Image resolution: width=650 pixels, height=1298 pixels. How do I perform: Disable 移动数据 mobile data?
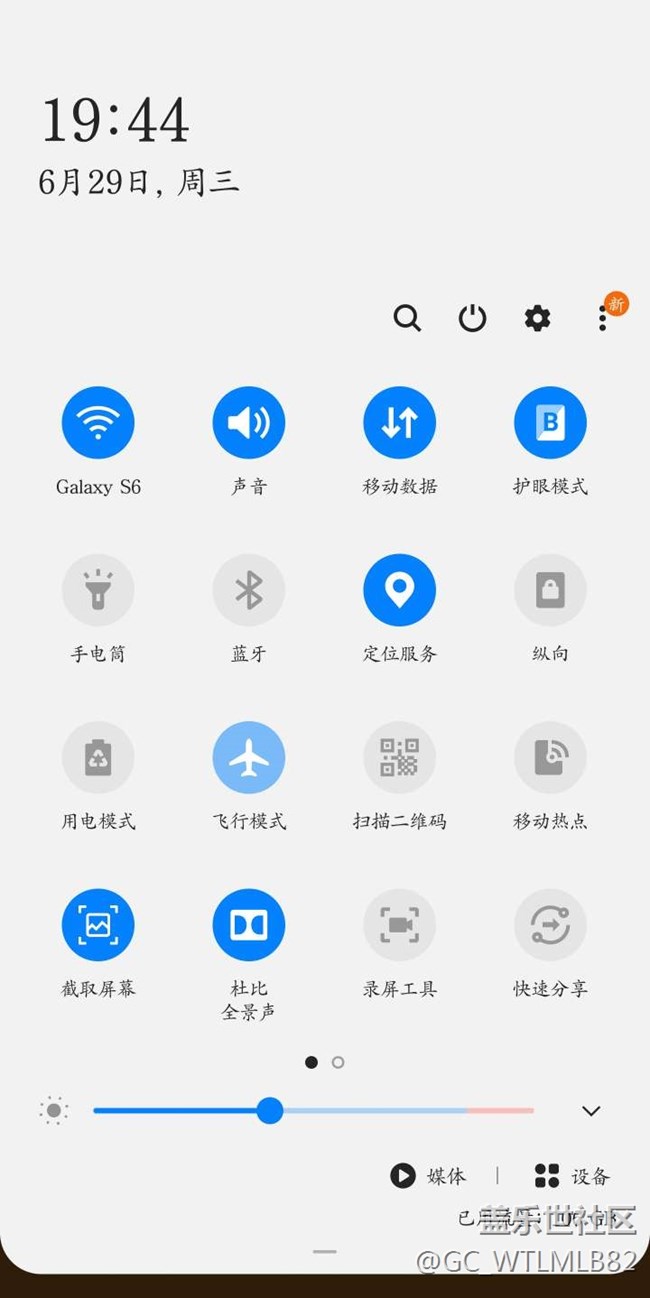click(399, 423)
